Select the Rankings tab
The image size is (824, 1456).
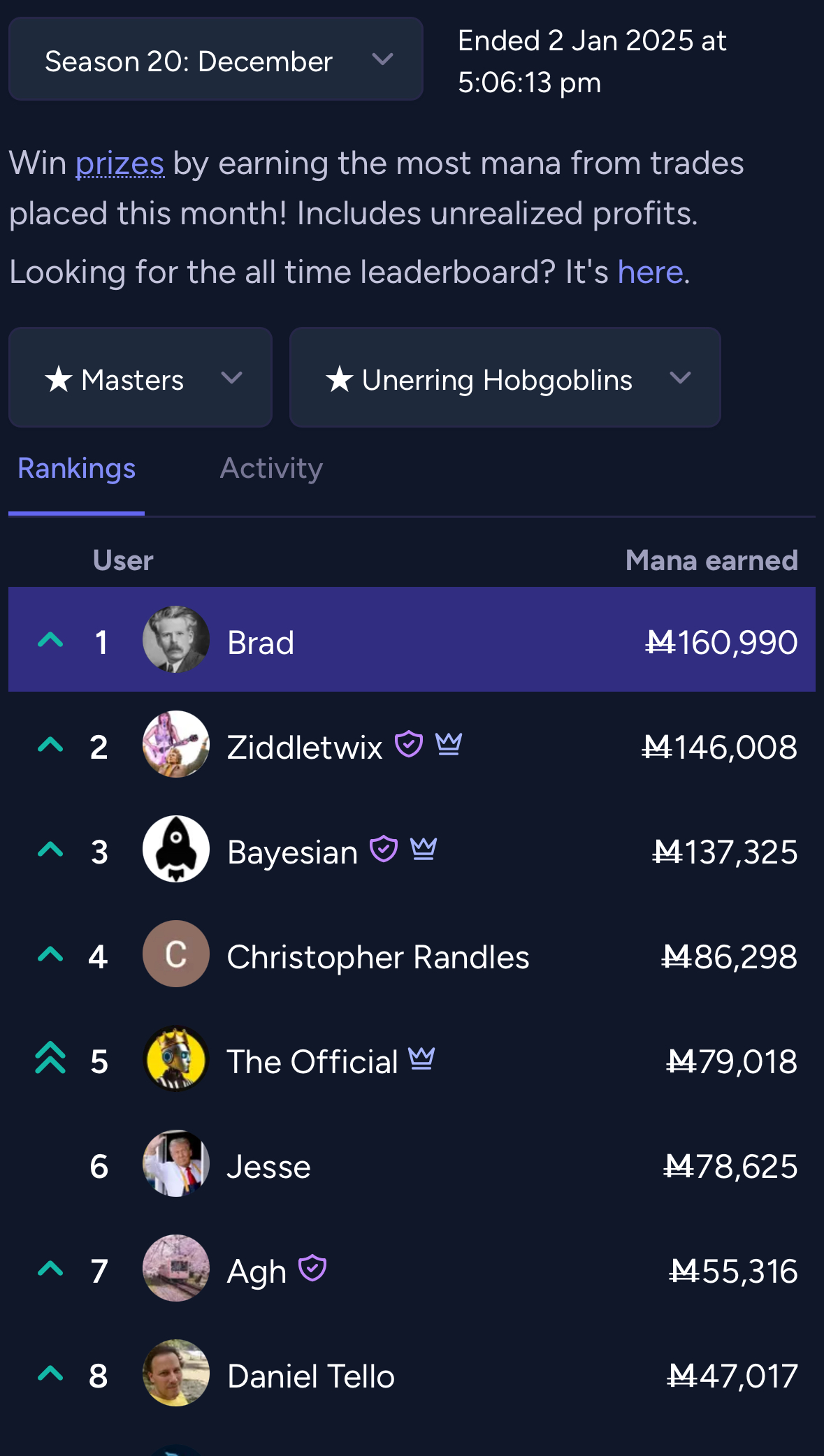[x=76, y=468]
